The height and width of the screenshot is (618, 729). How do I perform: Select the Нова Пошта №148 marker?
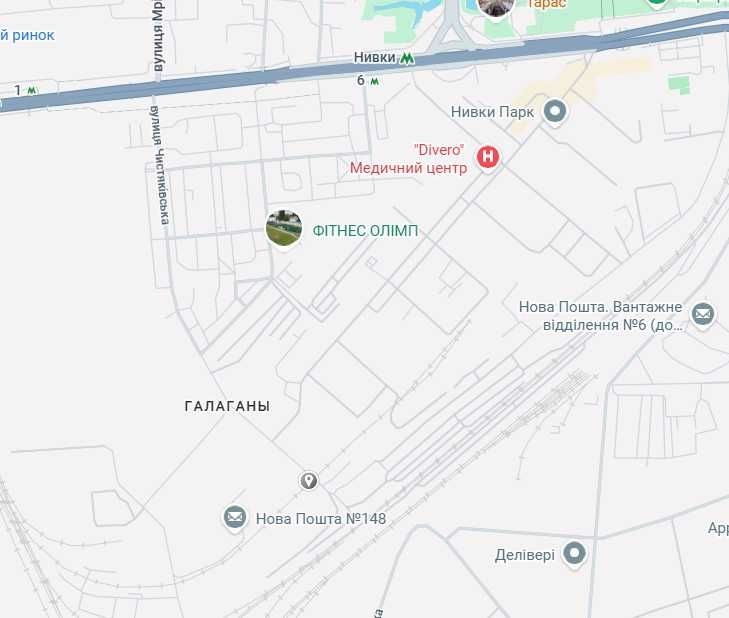[x=235, y=517]
